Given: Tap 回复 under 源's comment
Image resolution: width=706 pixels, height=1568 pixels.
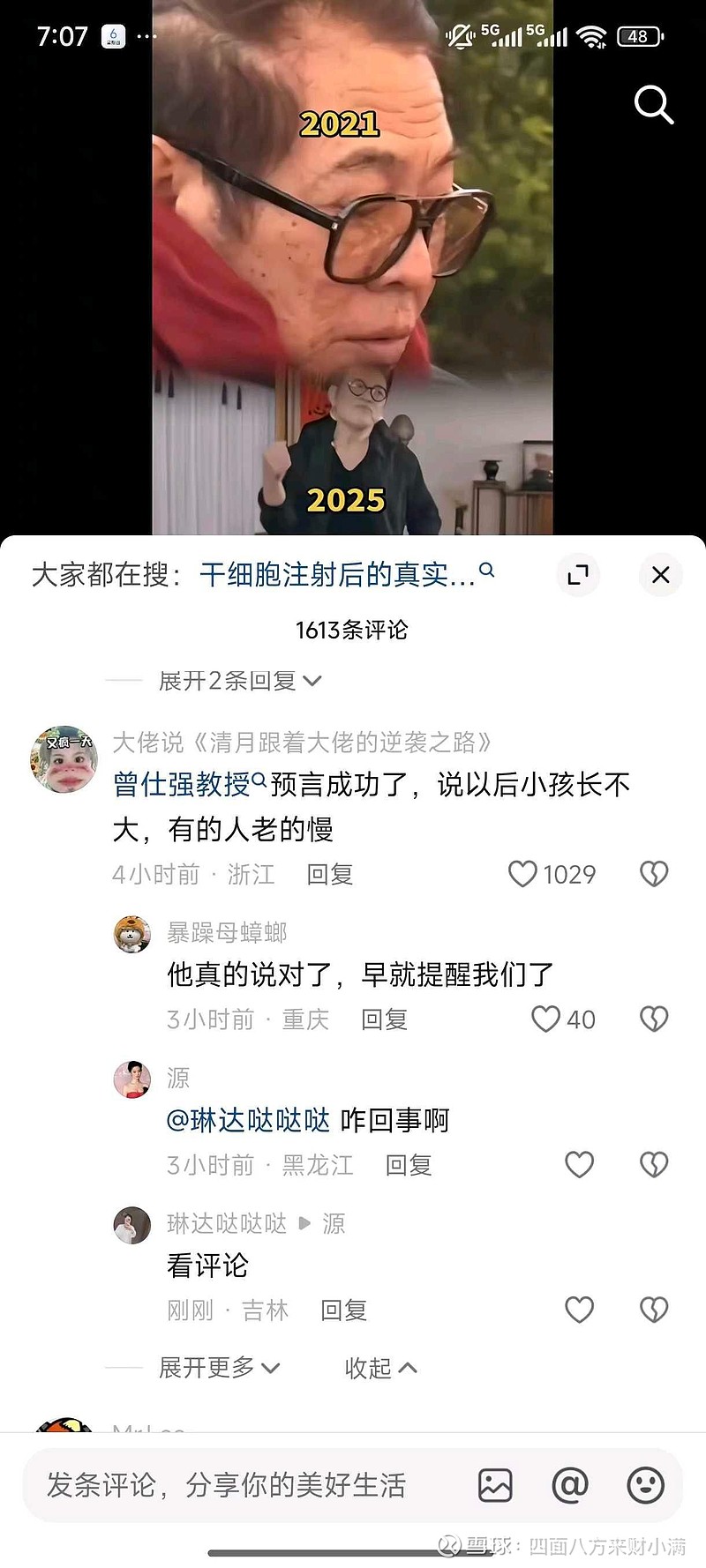Looking at the screenshot, I should [x=409, y=1164].
